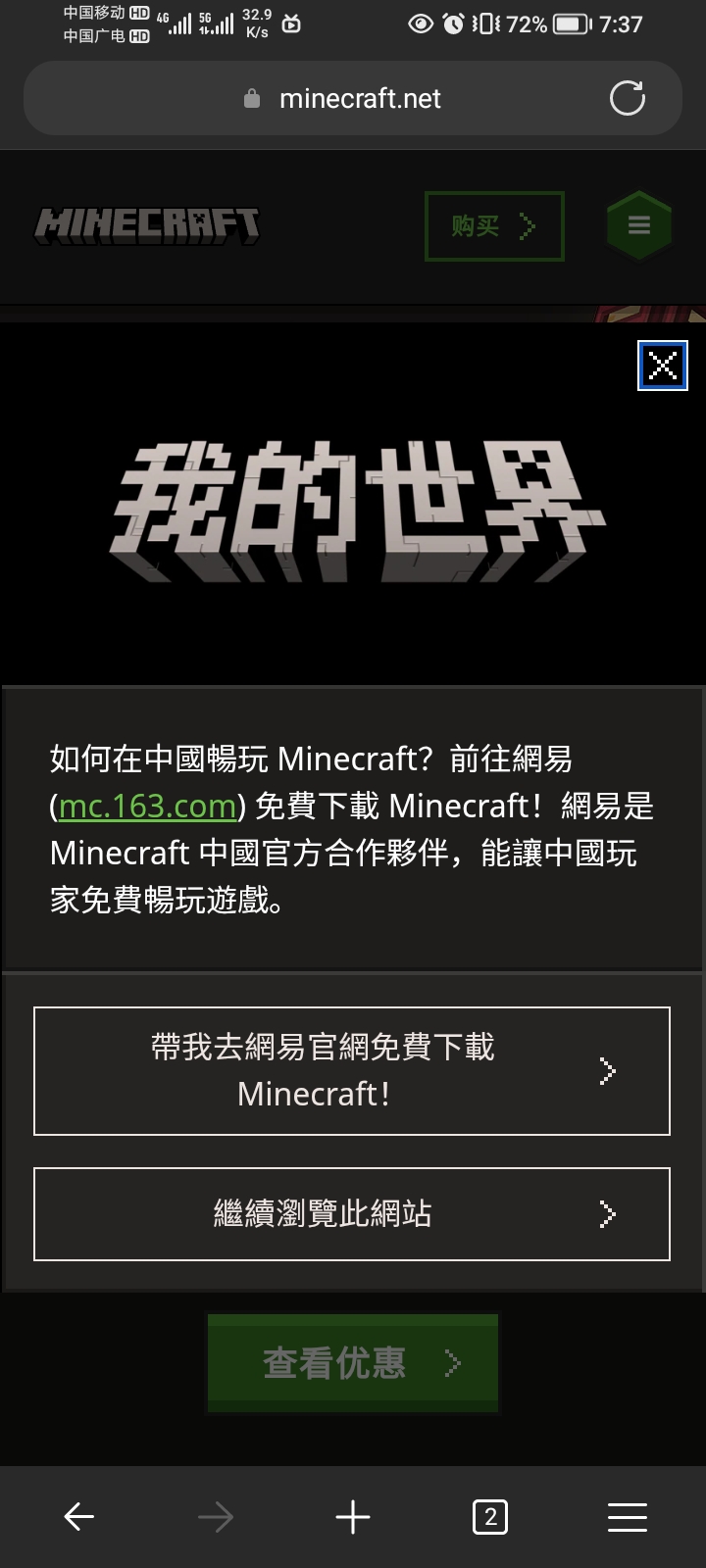Screen dimensions: 706x1568
Task: Open a new browser tab
Action: [353, 1517]
